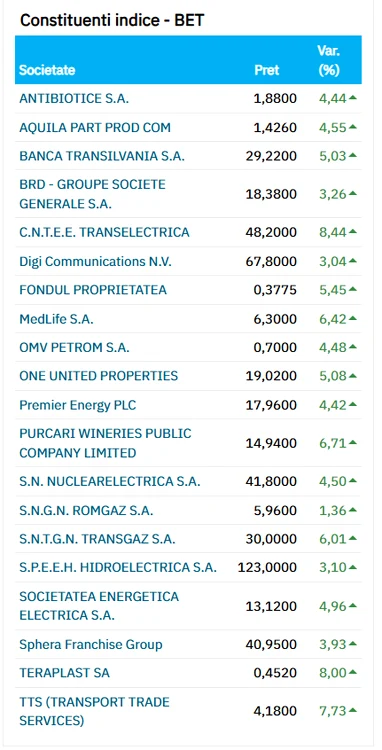Select TERAPLAST SA link
The height and width of the screenshot is (750, 382).
click(x=64, y=673)
